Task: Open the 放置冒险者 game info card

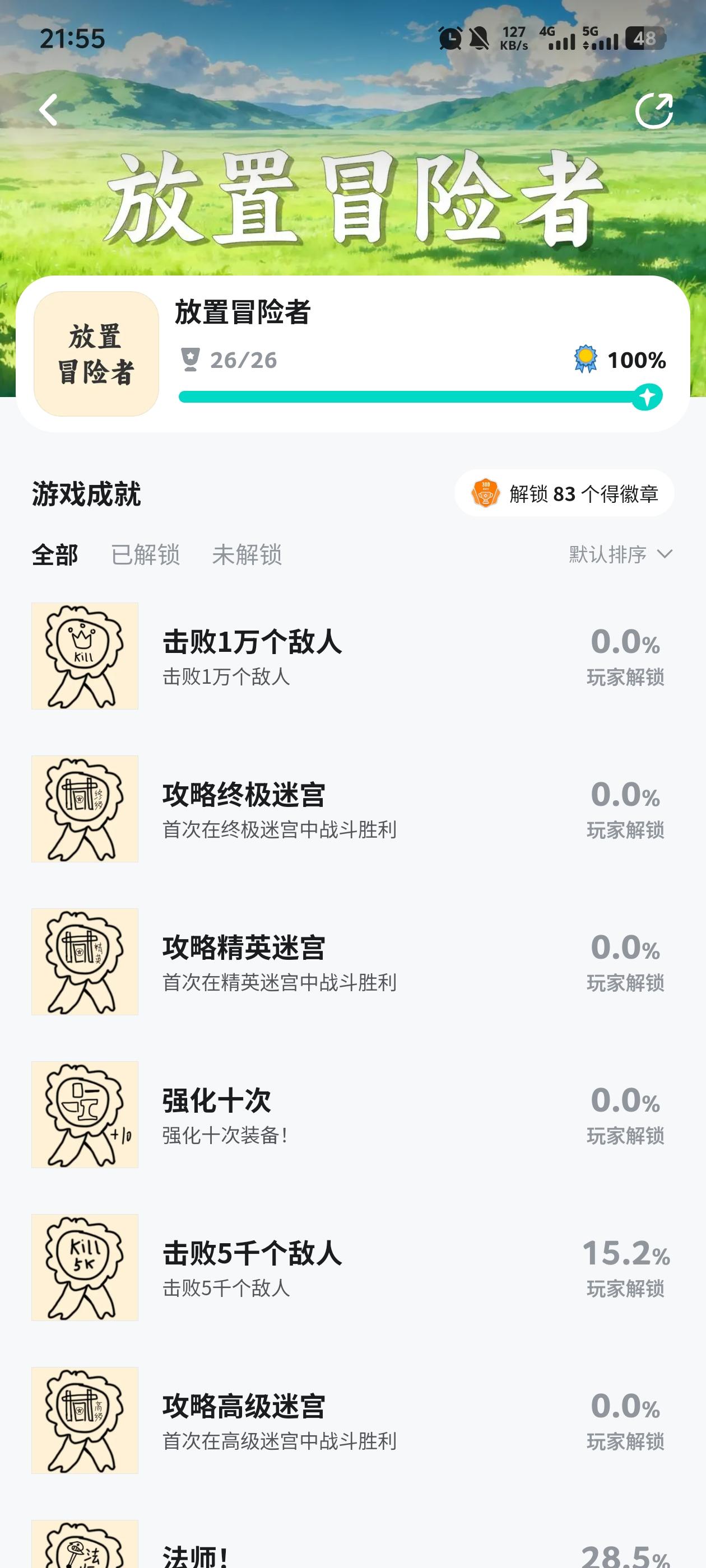Action: click(352, 354)
